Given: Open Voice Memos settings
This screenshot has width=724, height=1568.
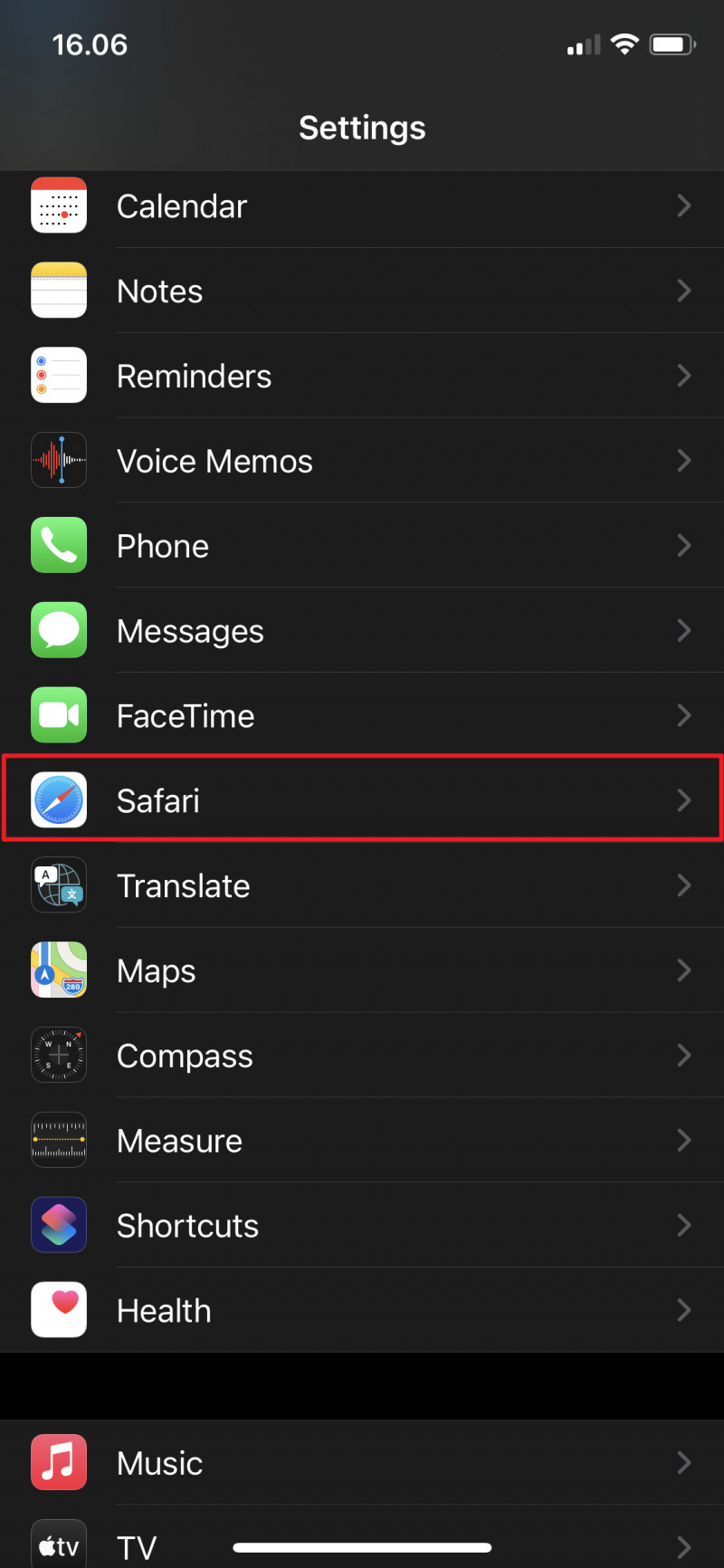Looking at the screenshot, I should tap(362, 462).
